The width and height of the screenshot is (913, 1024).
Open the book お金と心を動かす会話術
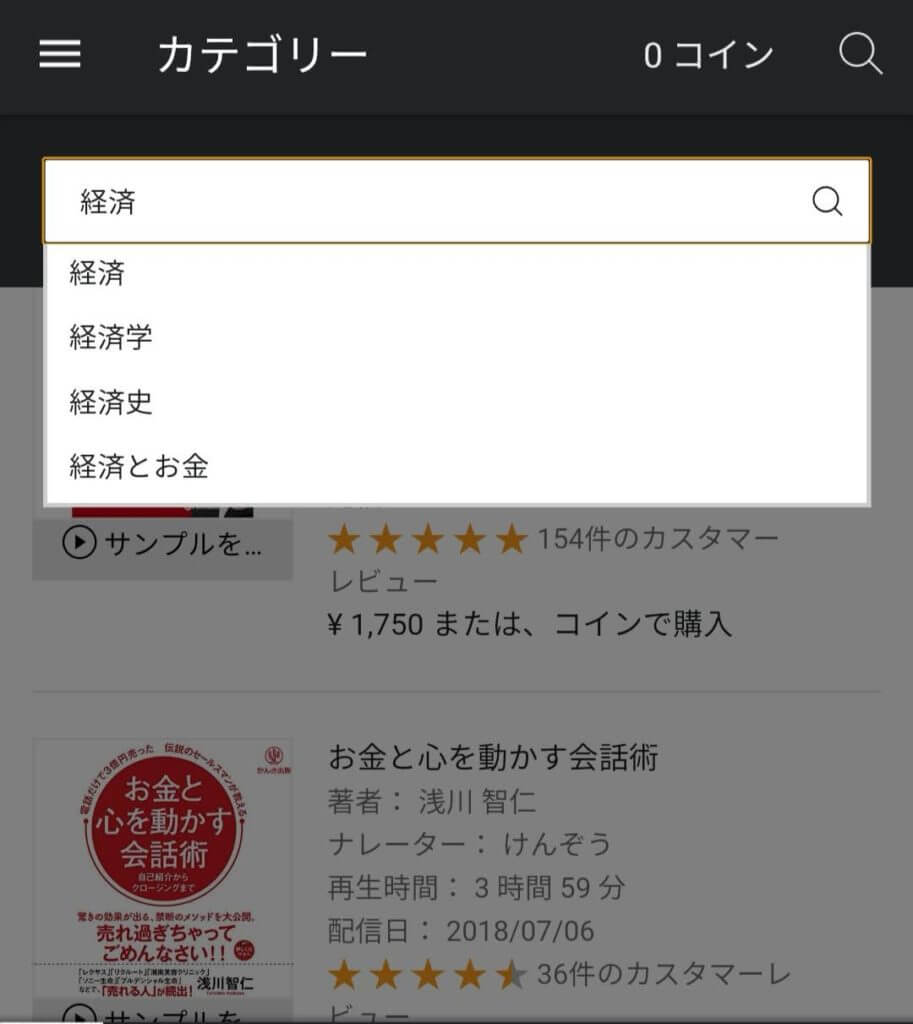click(493, 758)
